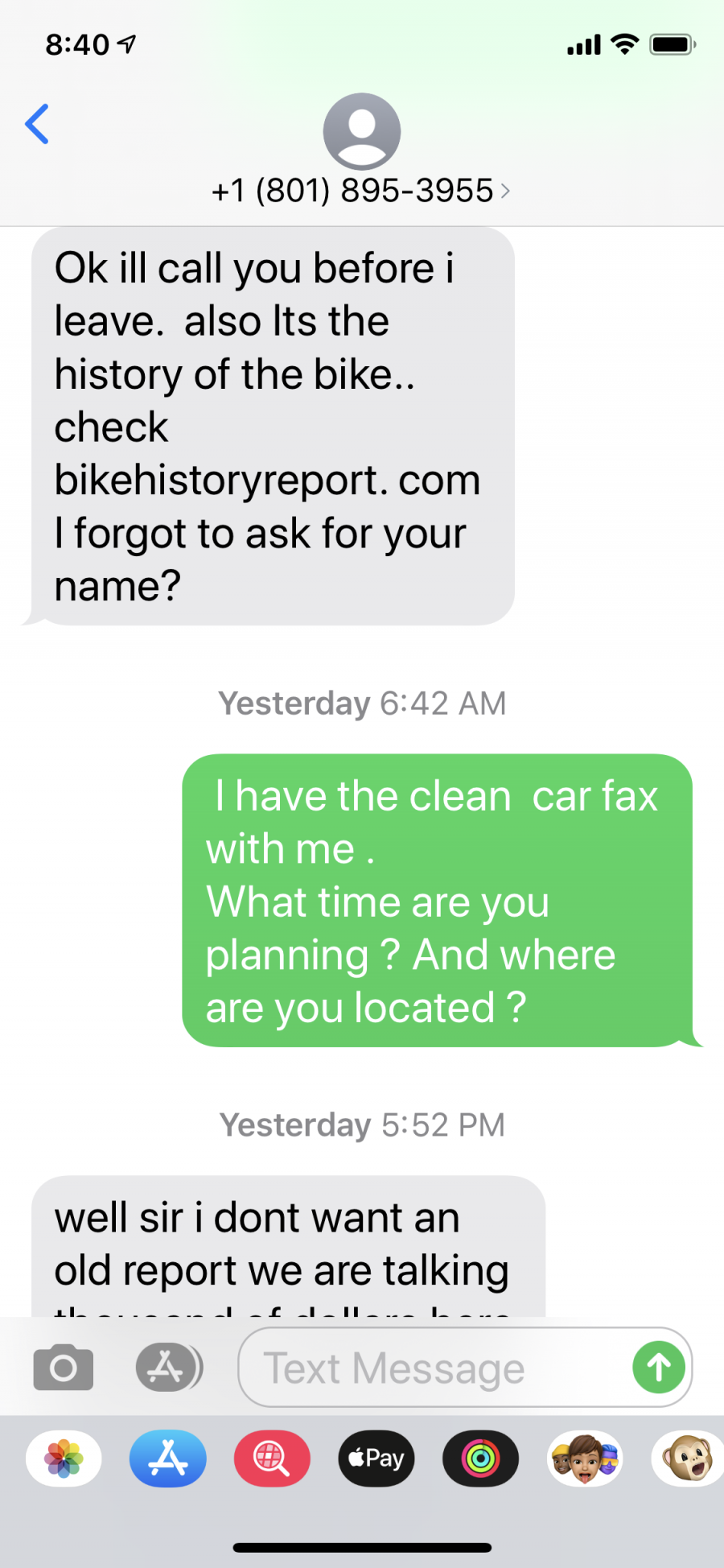Open Memoji stickers
Screen dimensions: 724x1568
pyautogui.click(x=585, y=1459)
